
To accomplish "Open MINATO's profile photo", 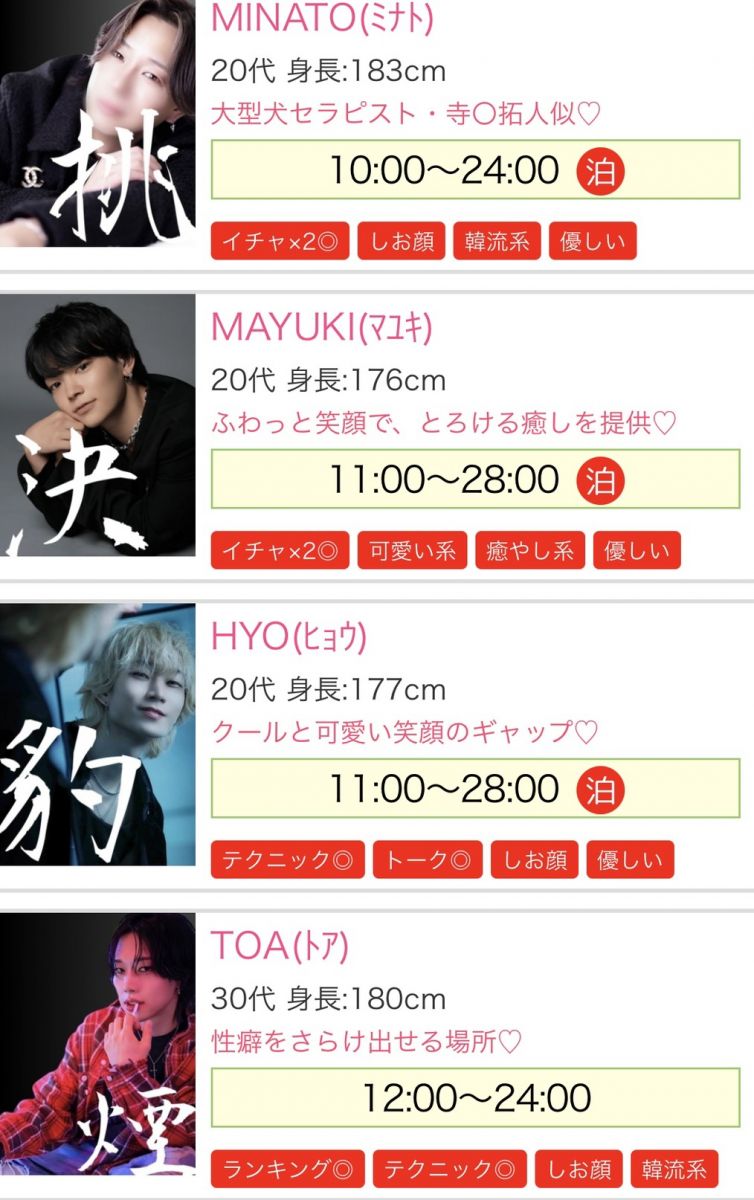I will (x=98, y=125).
